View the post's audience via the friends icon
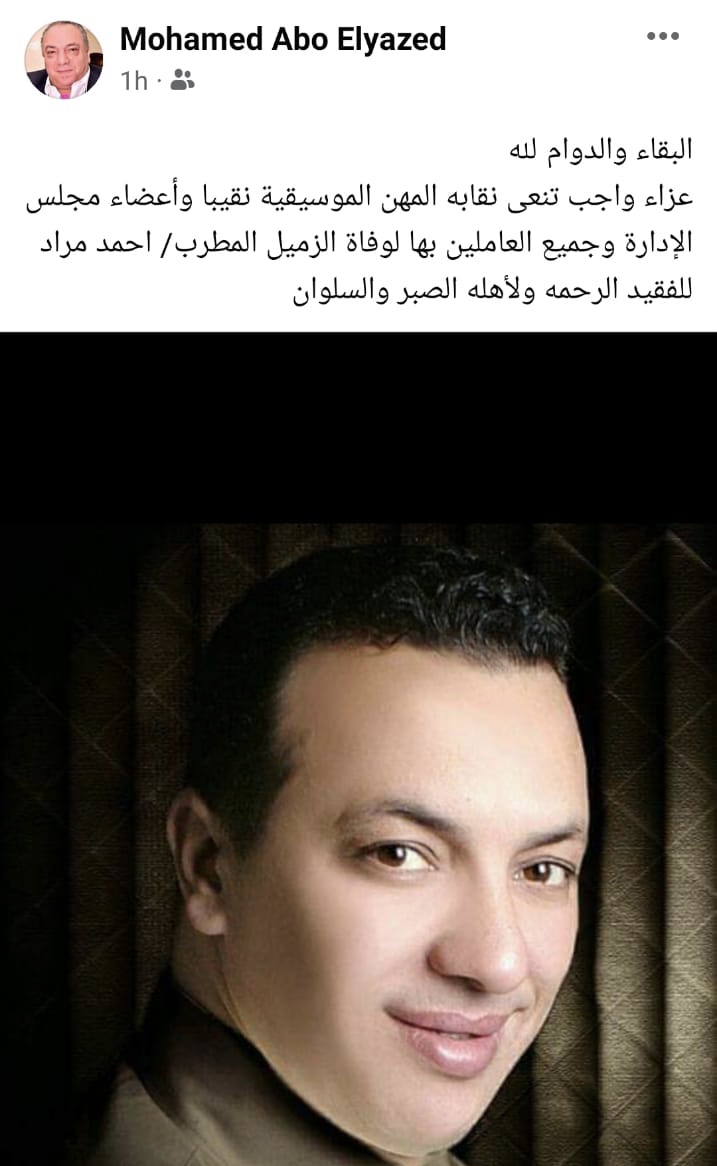The image size is (717, 1166). coord(182,81)
